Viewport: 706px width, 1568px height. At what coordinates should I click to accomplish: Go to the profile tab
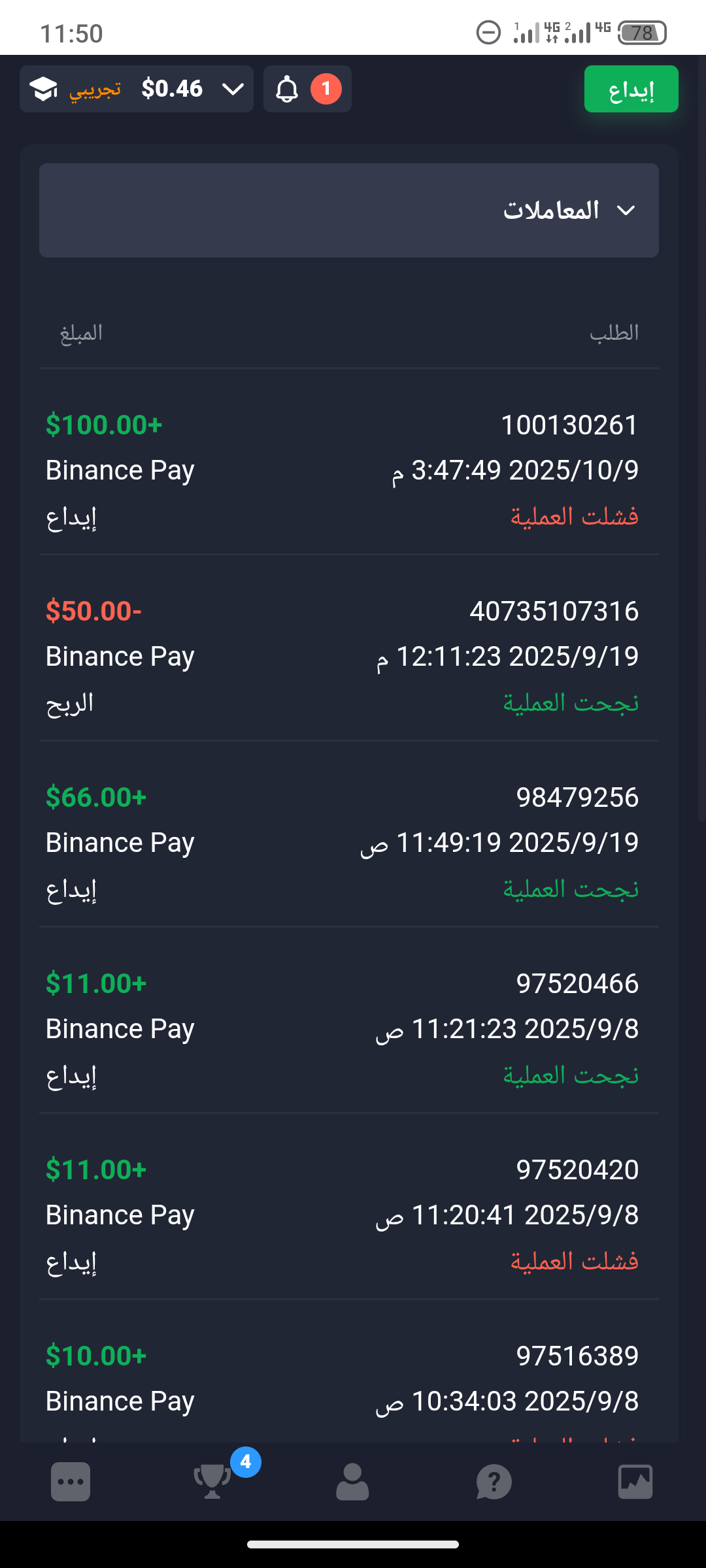coord(352,1481)
